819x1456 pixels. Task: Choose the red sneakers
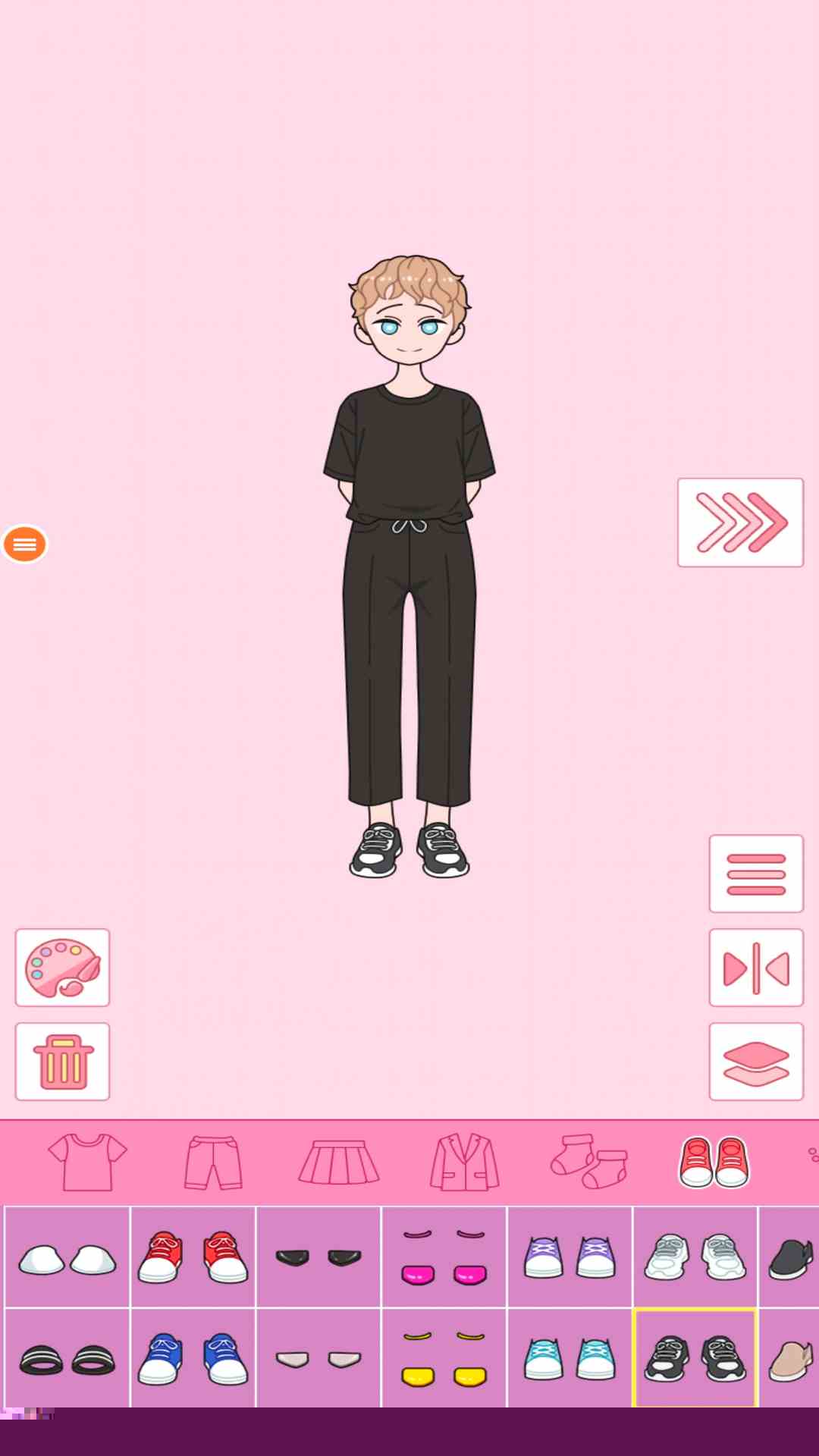pos(193,1257)
